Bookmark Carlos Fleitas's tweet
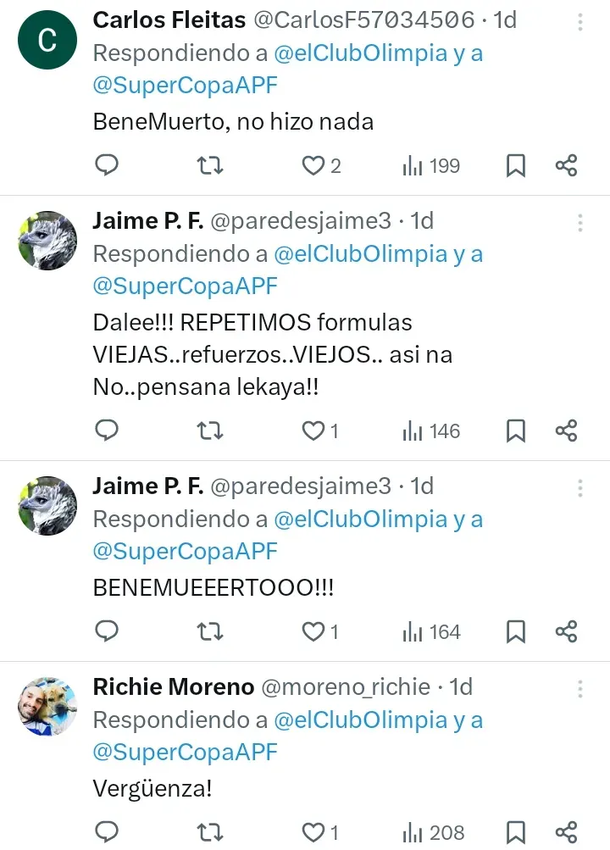This screenshot has width=610, height=850. click(x=516, y=166)
